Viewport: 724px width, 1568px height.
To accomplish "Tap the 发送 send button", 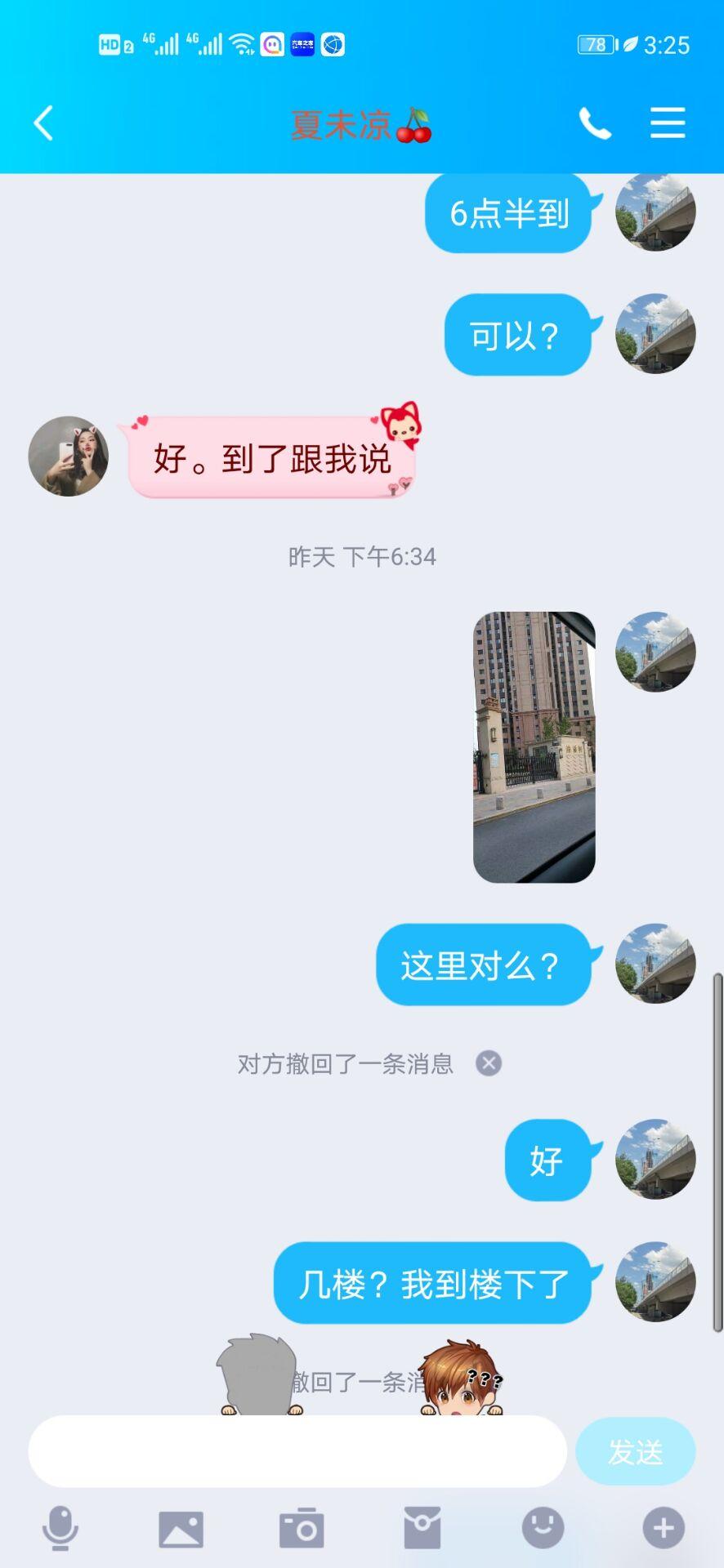I will pos(635,1451).
